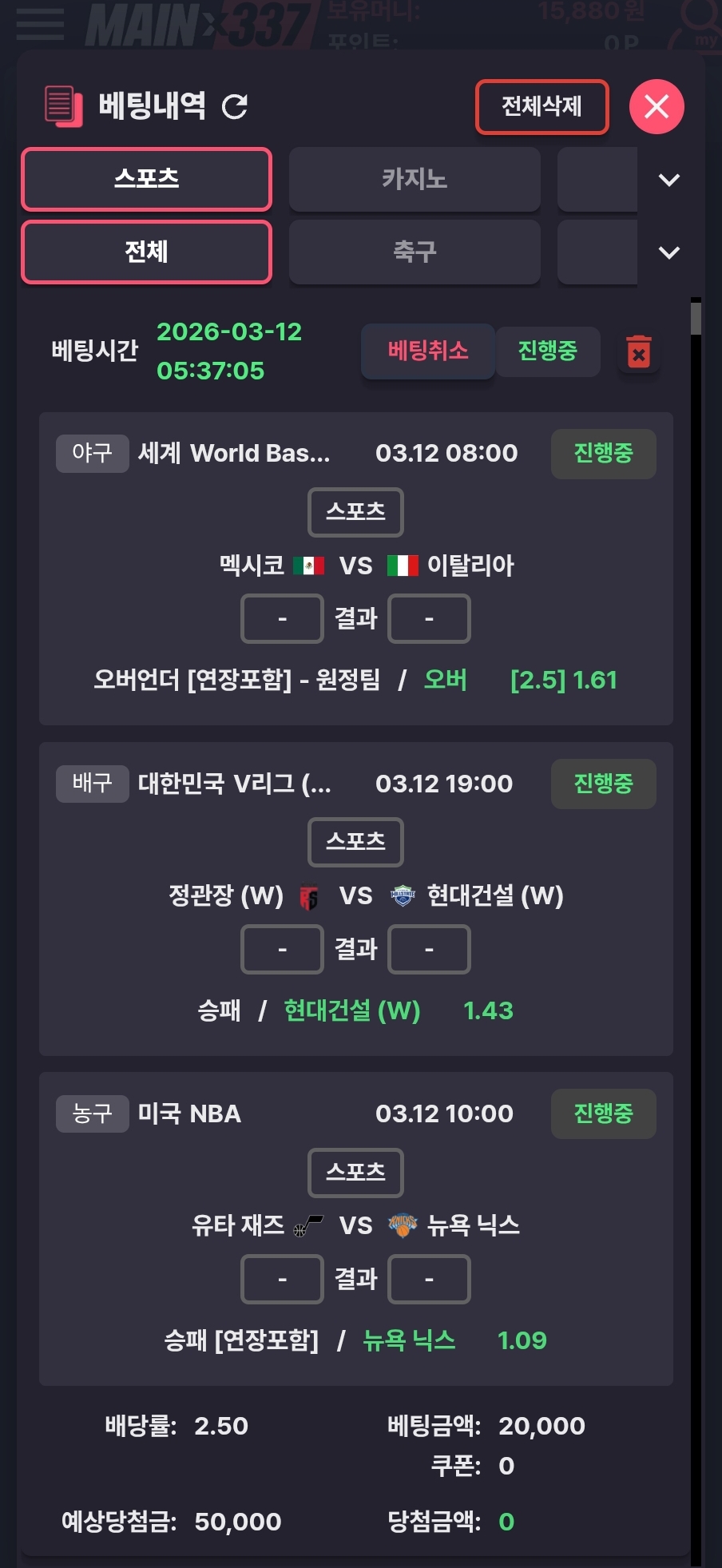Expand the sport filter chevron
The height and width of the screenshot is (1568, 722).
point(668,252)
